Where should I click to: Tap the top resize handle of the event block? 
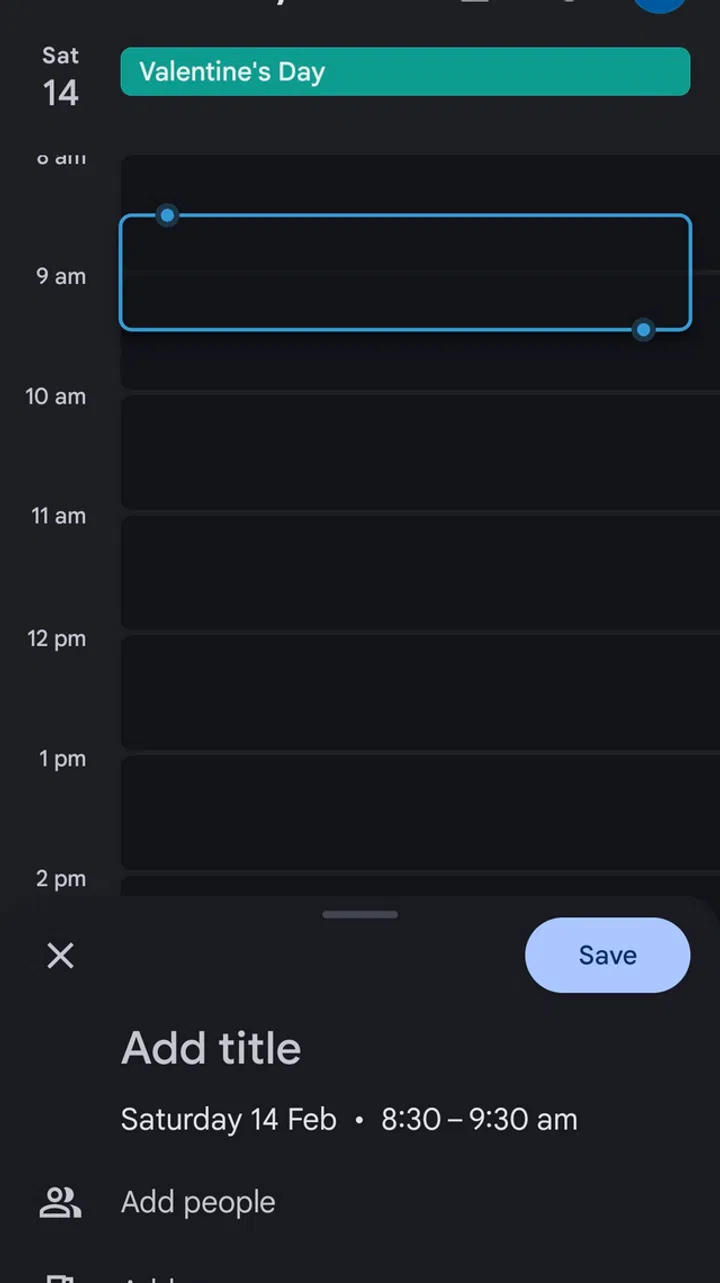click(166, 215)
